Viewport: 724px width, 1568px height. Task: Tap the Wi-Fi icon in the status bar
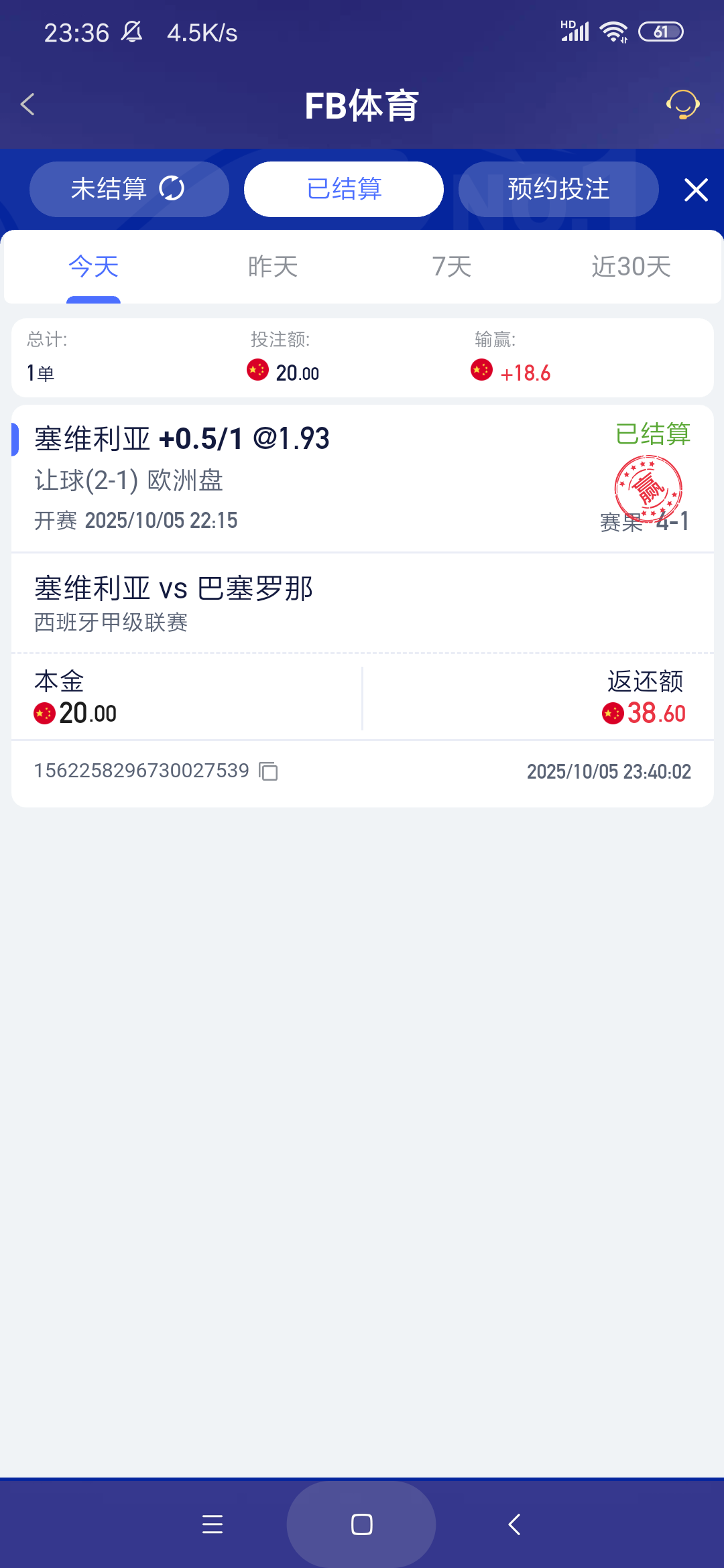tap(612, 31)
